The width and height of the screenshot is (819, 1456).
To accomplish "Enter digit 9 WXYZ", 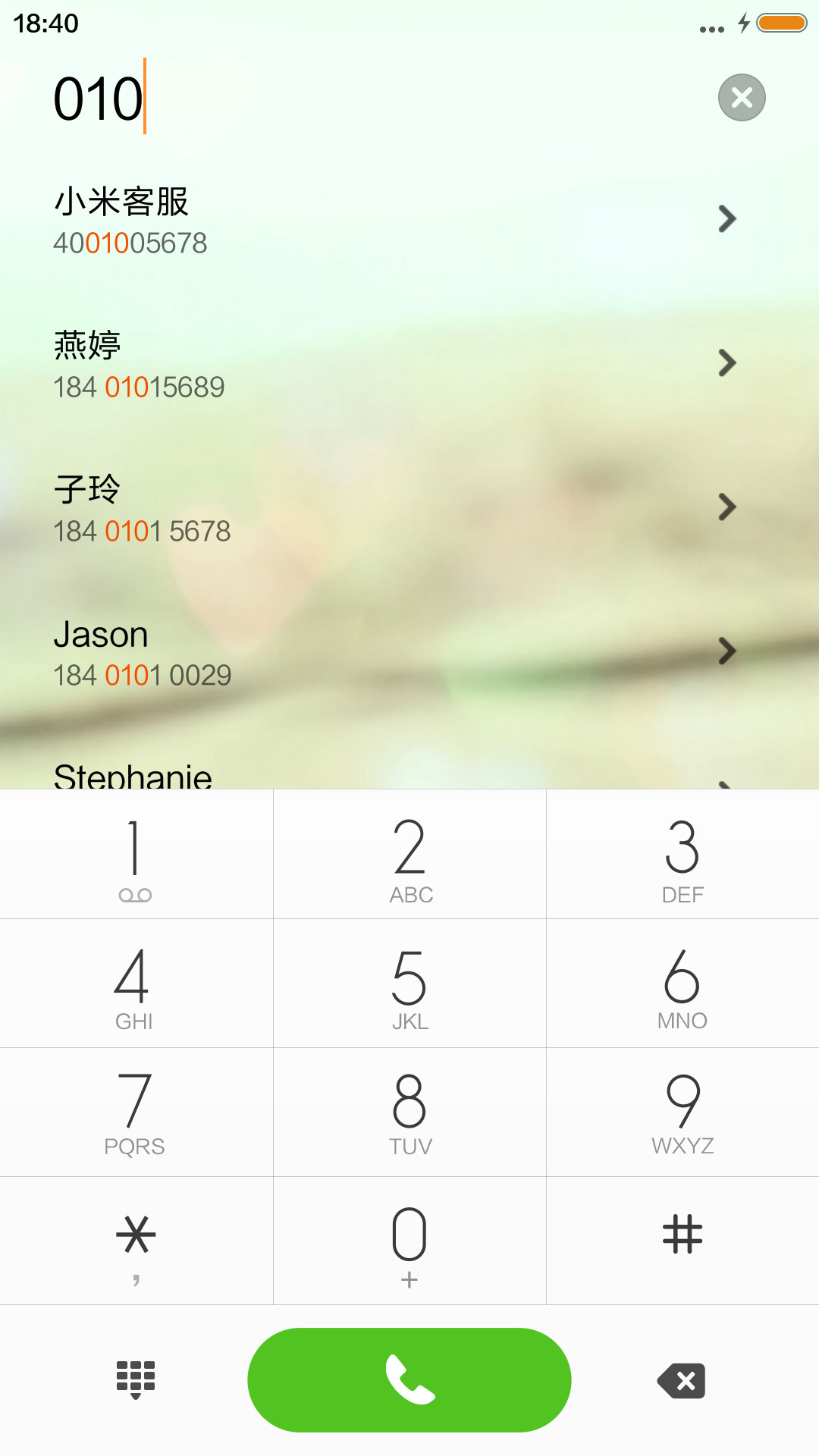I will click(682, 1112).
